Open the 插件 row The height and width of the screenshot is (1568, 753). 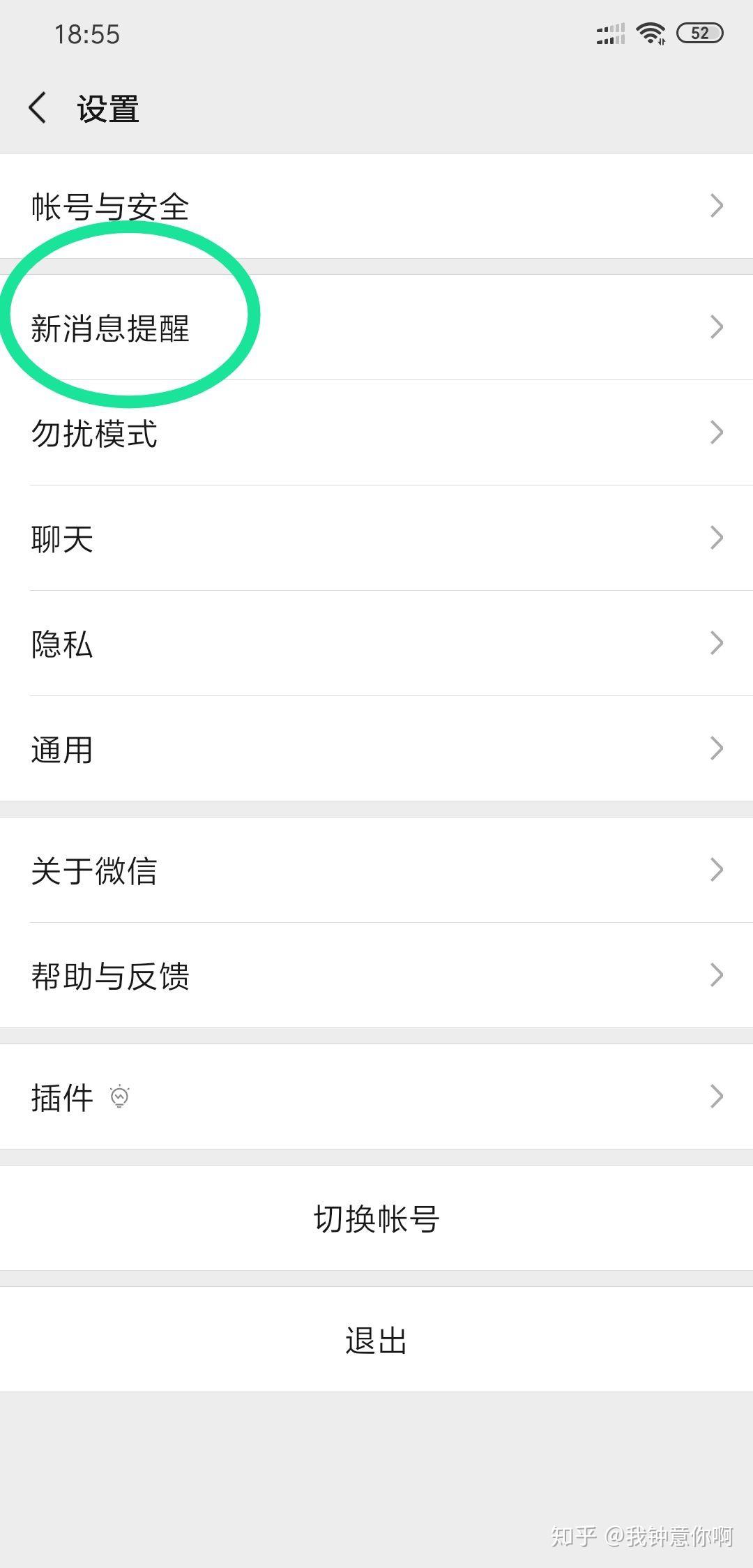(376, 1096)
